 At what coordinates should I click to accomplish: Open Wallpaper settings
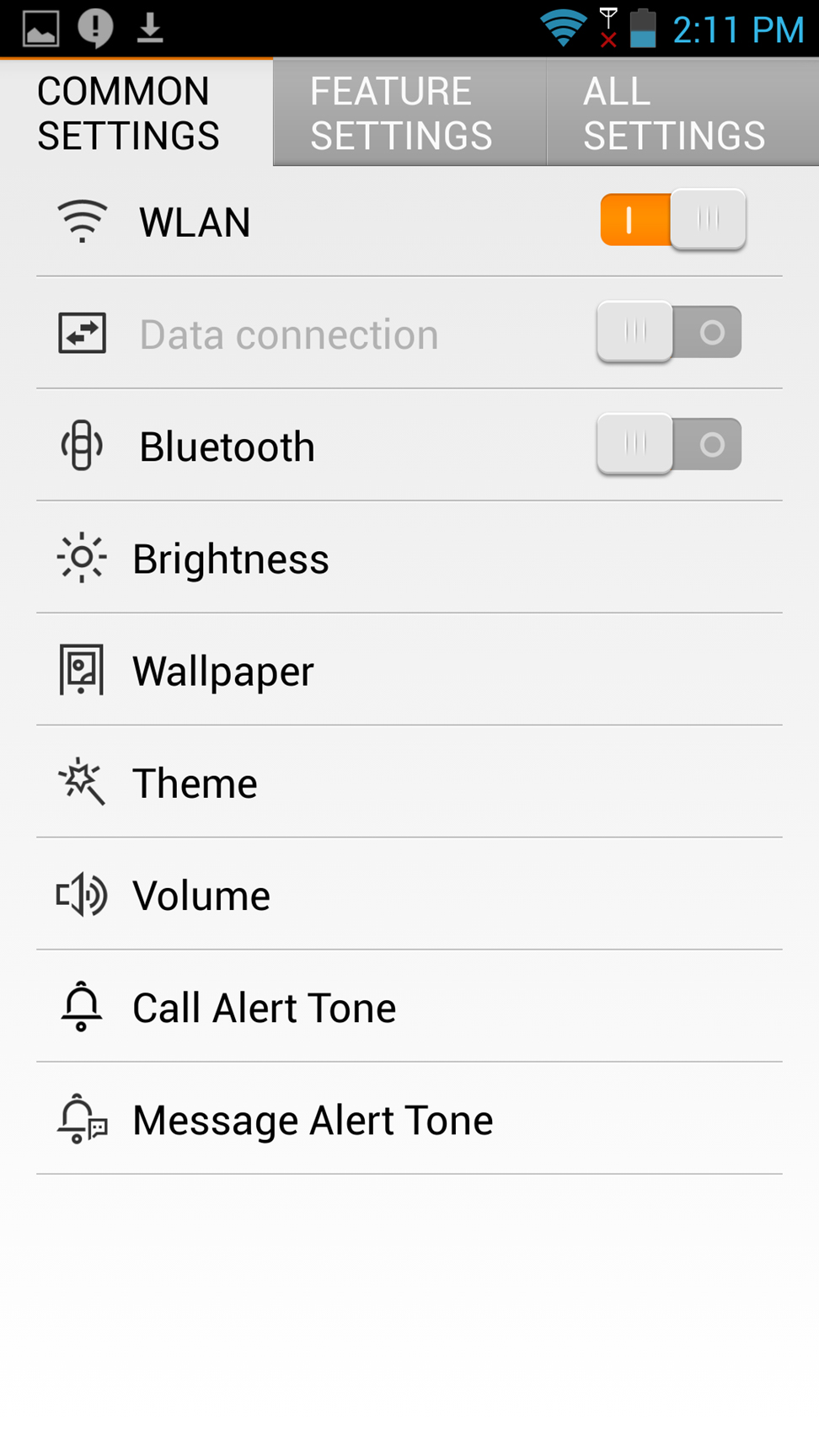click(x=409, y=670)
